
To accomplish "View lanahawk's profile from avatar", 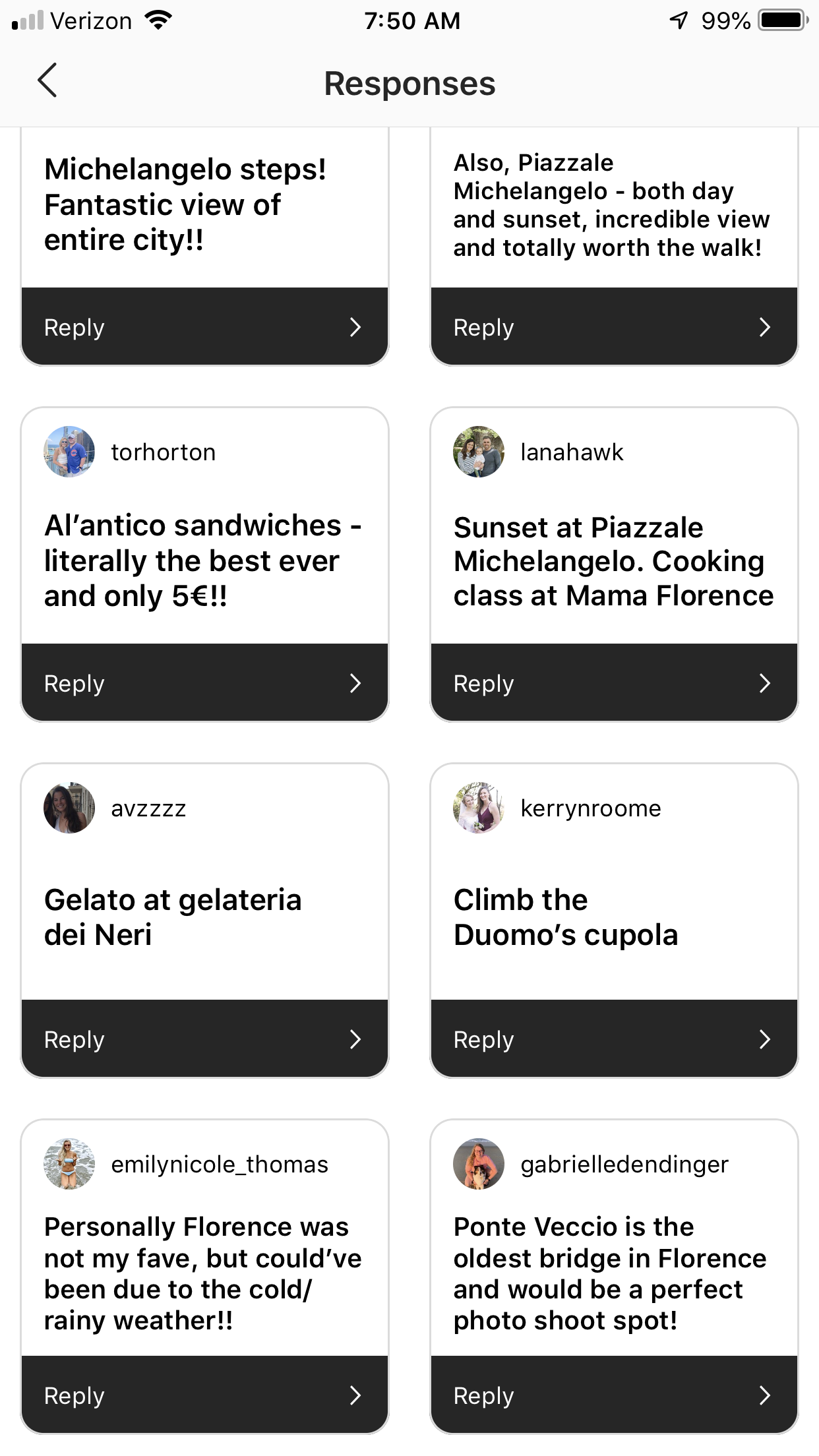I will [479, 452].
